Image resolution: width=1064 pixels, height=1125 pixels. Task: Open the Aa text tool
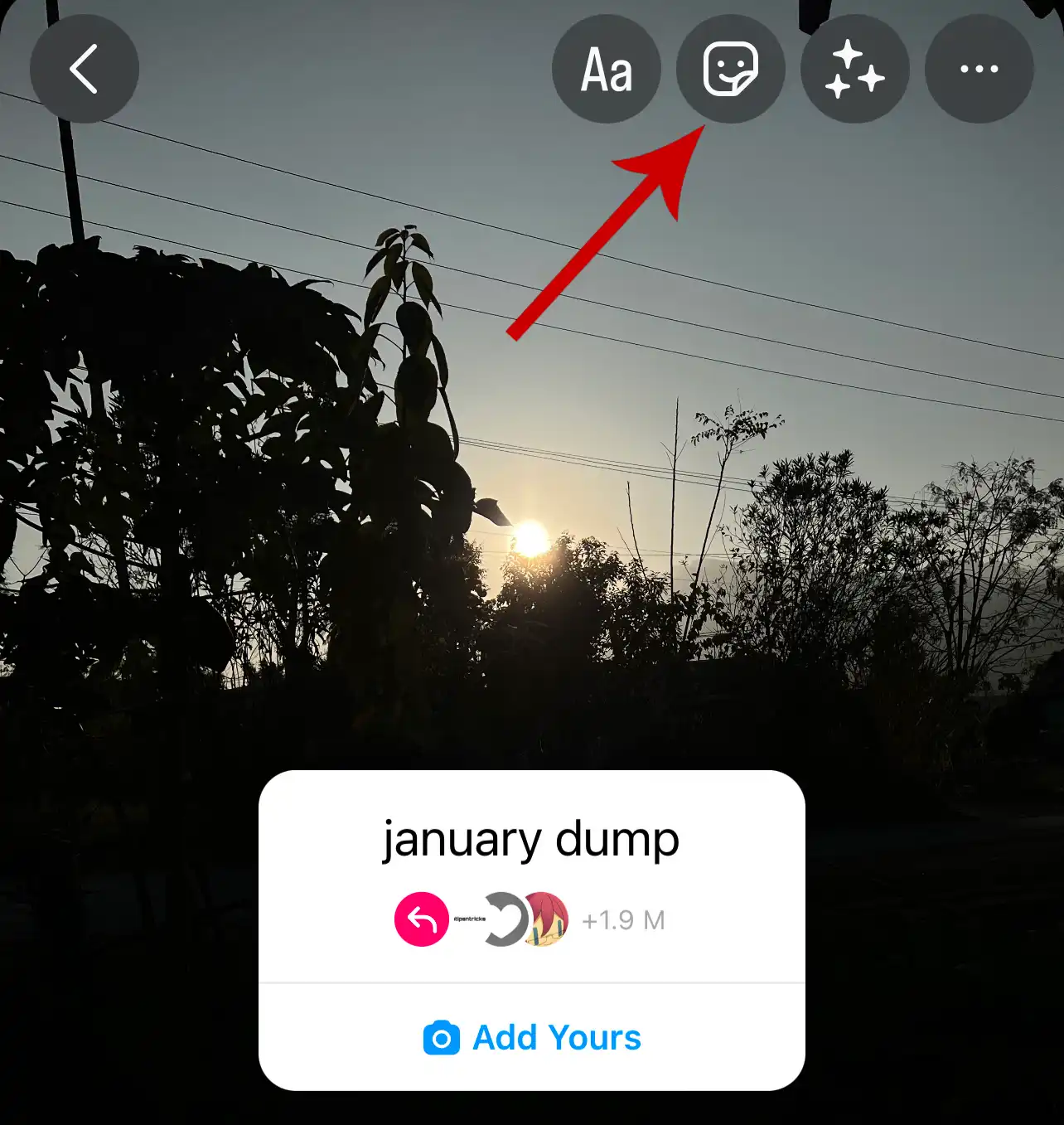point(606,69)
